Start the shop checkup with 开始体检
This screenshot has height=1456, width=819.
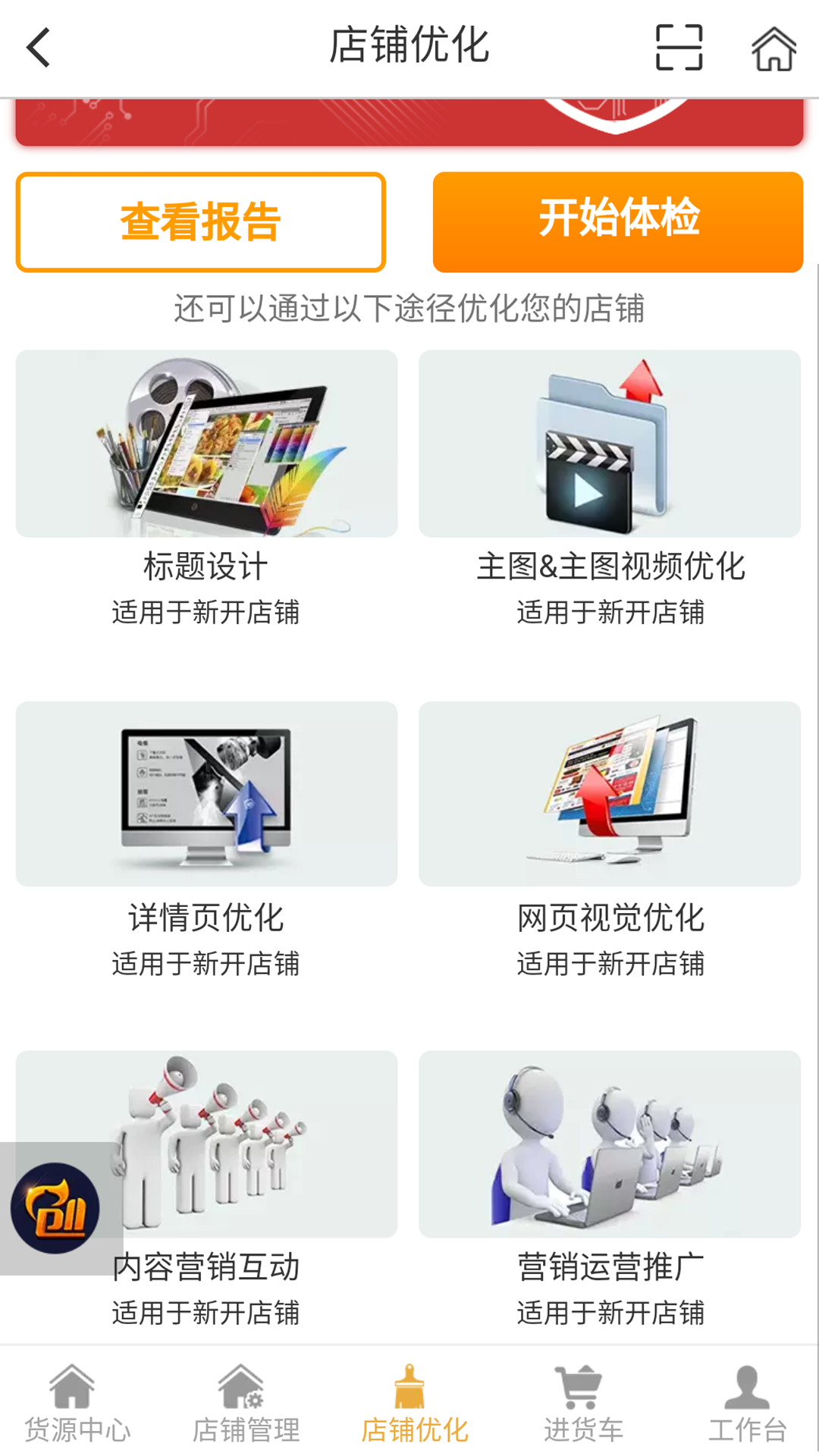tap(617, 221)
